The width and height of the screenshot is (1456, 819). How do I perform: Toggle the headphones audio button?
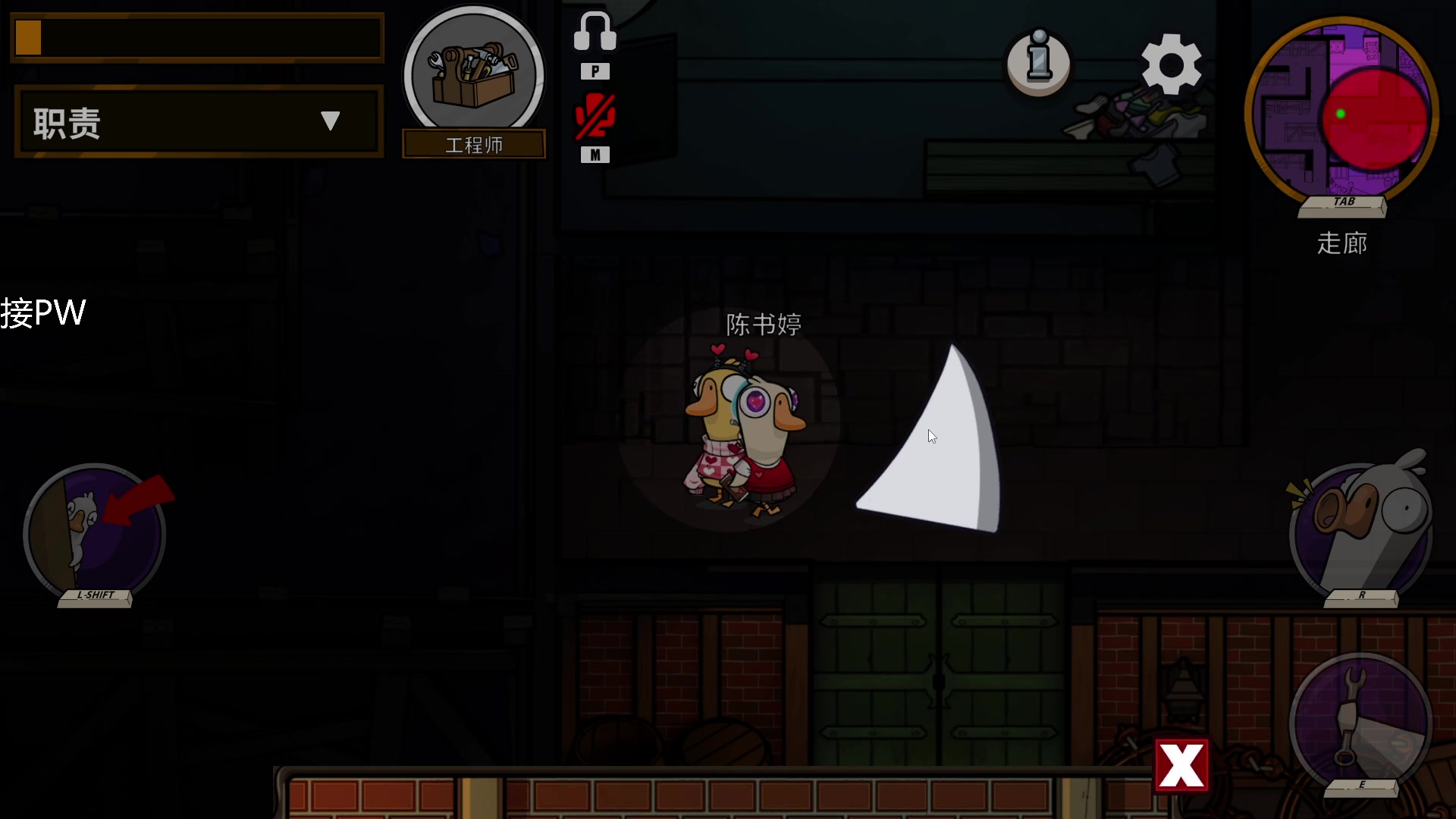[x=595, y=33]
